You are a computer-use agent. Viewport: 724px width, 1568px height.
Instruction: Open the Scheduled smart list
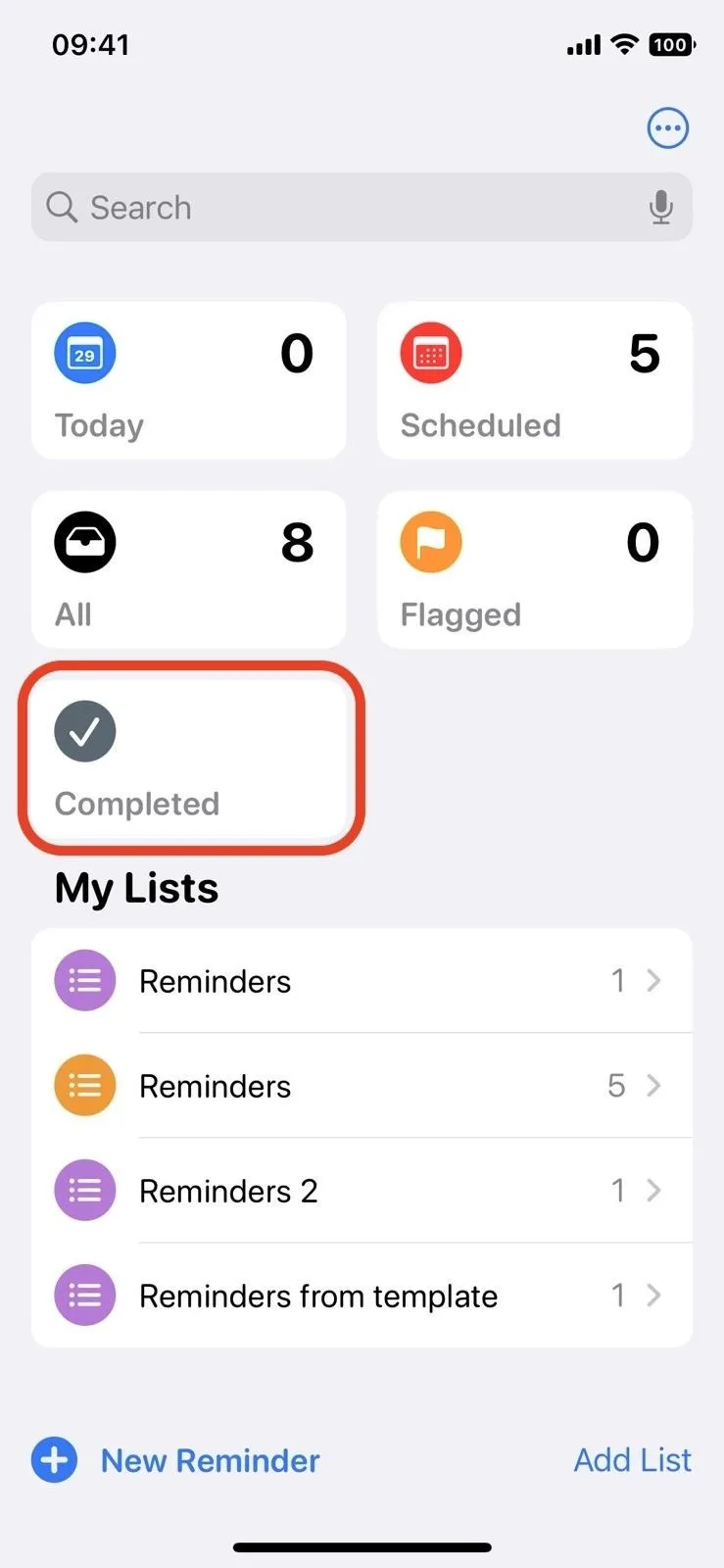(x=535, y=380)
